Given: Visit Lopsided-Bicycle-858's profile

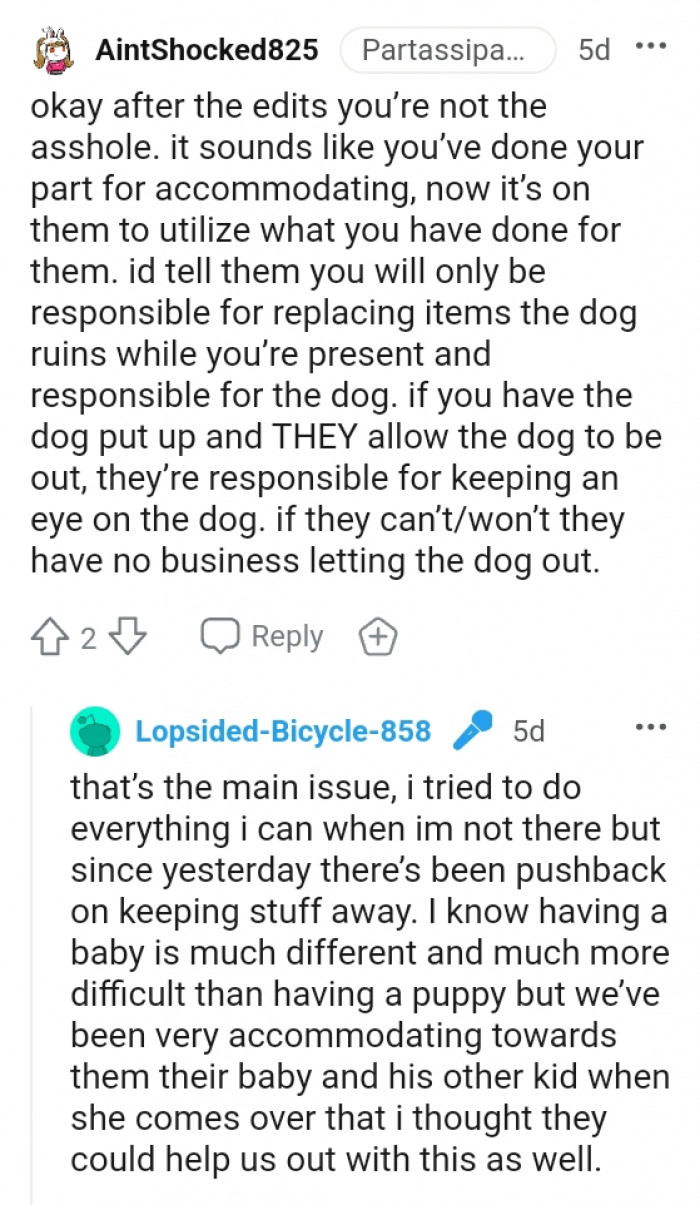Looking at the screenshot, I should pyautogui.click(x=283, y=731).
